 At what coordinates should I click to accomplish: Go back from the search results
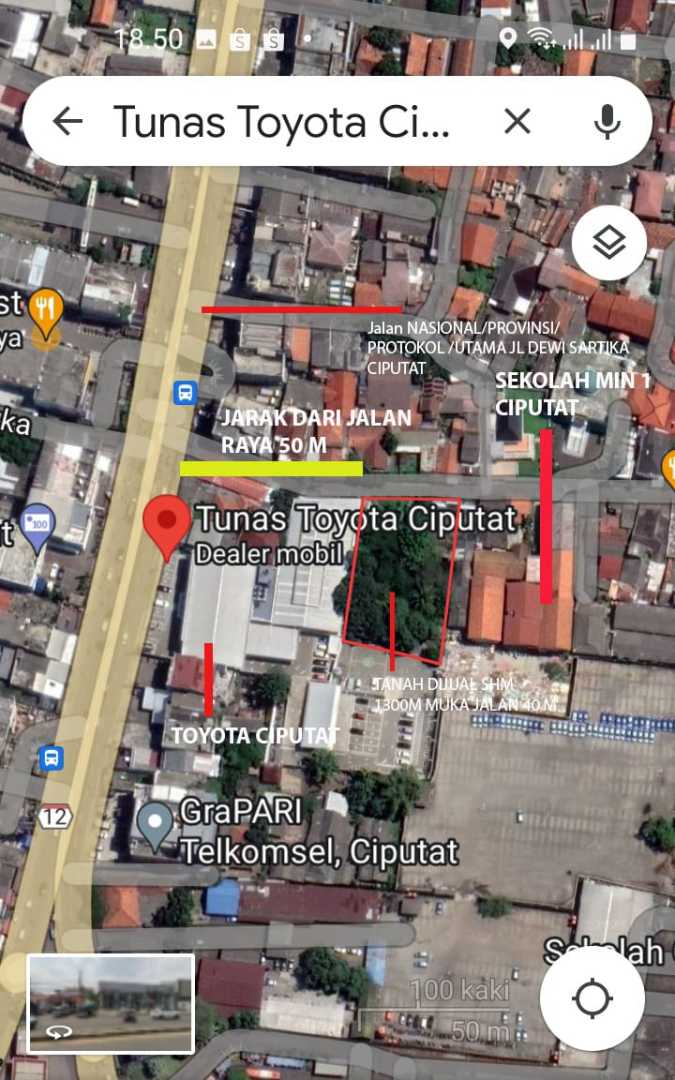(x=67, y=122)
